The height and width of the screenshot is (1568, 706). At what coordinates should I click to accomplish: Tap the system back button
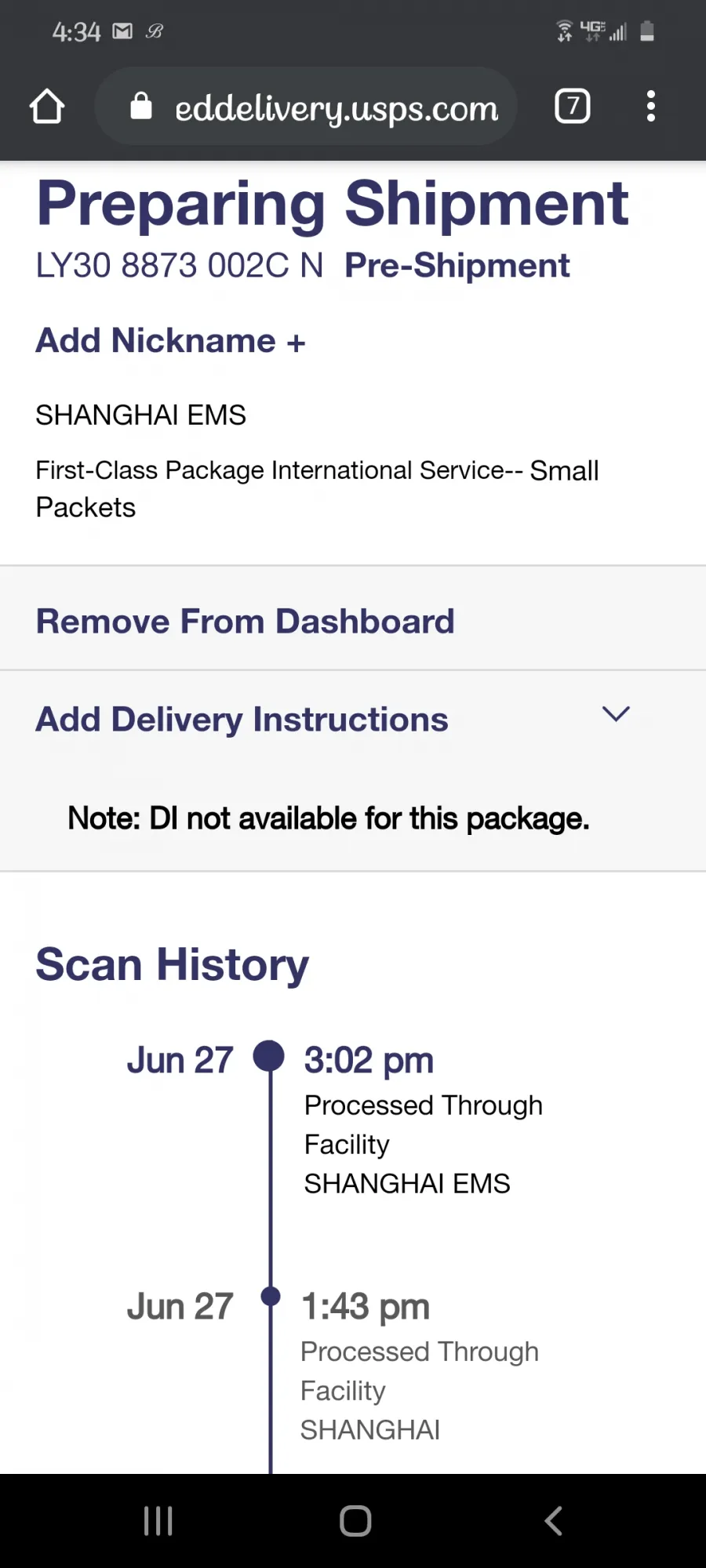553,1521
